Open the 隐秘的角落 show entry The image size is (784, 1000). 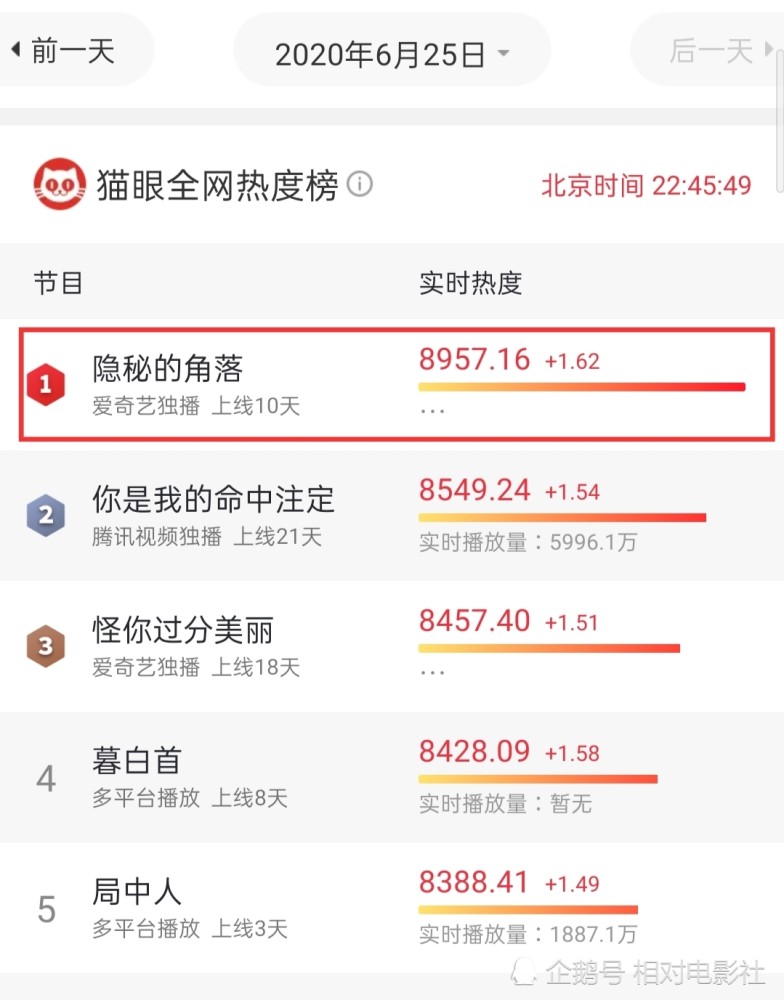point(168,369)
